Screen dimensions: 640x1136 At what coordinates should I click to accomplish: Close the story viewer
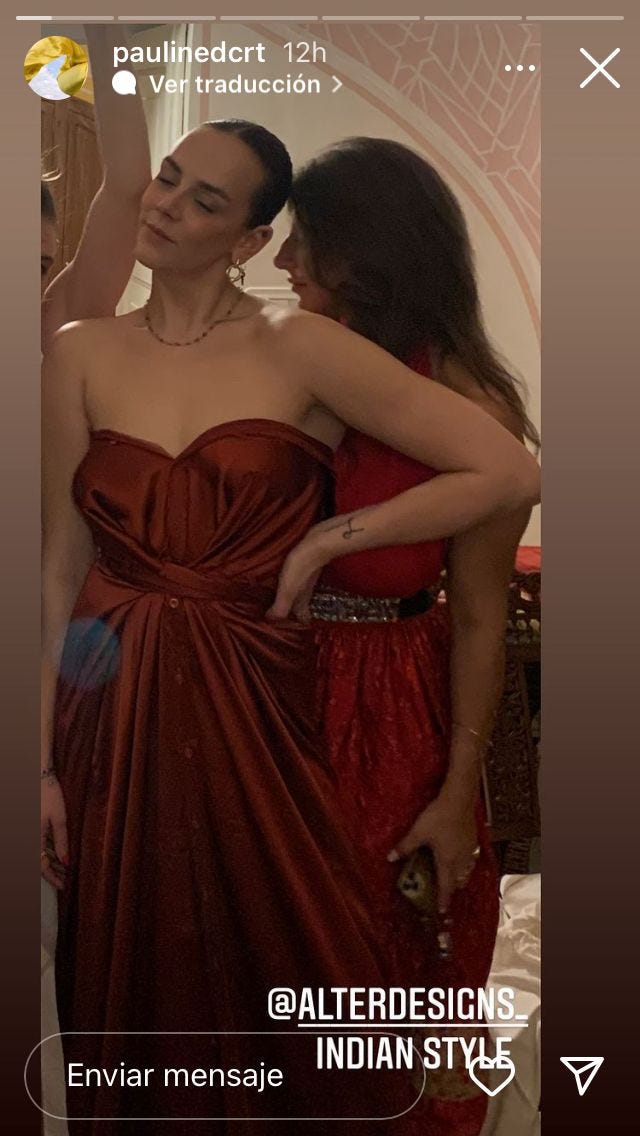coord(600,68)
